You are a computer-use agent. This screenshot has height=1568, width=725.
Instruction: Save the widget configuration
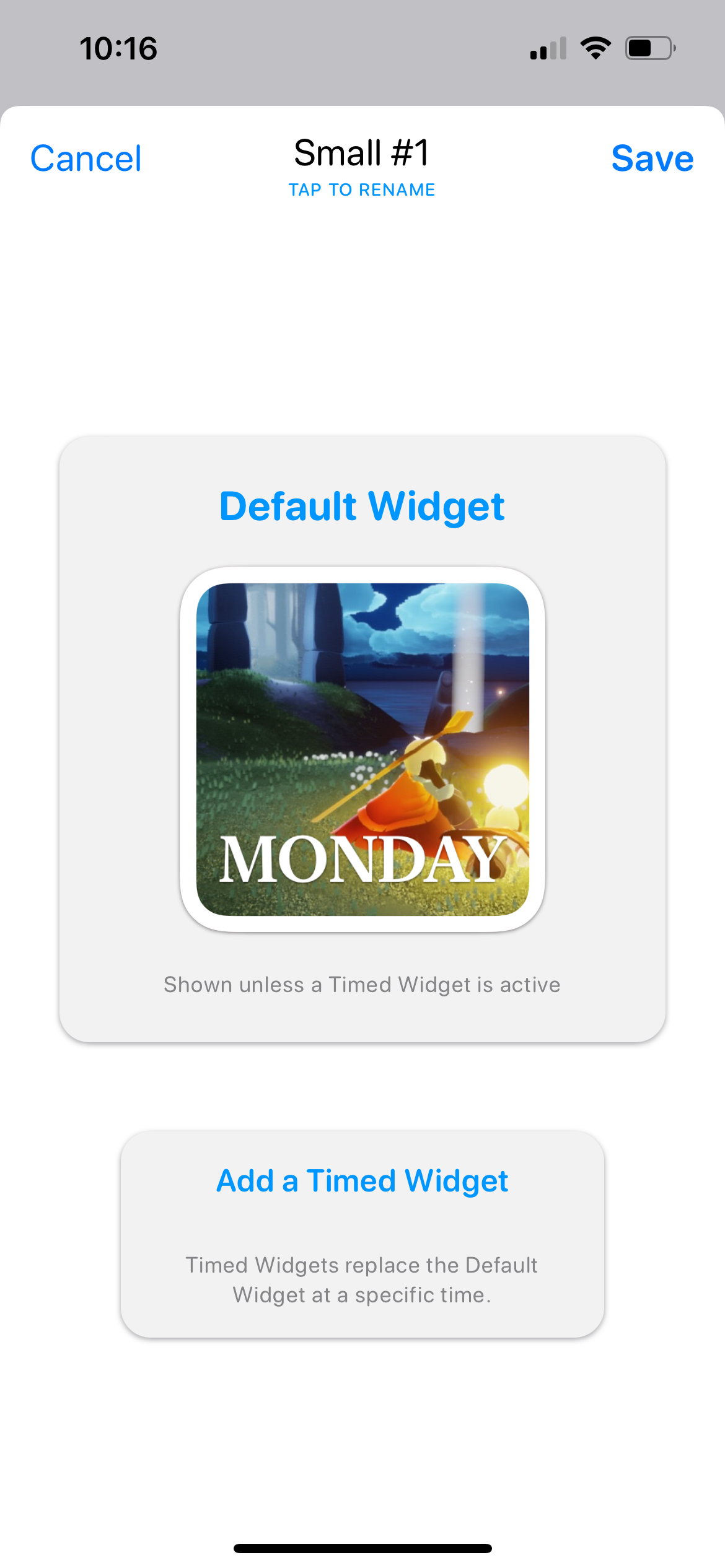652,157
